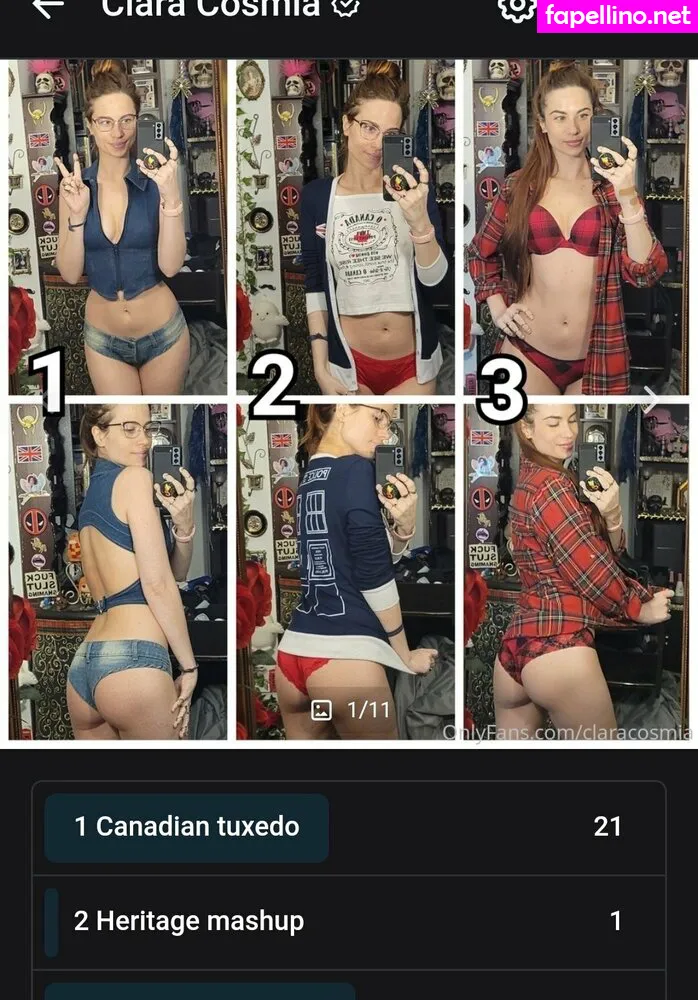Open the settings gear icon
The image size is (698, 1000).
pos(516,9)
